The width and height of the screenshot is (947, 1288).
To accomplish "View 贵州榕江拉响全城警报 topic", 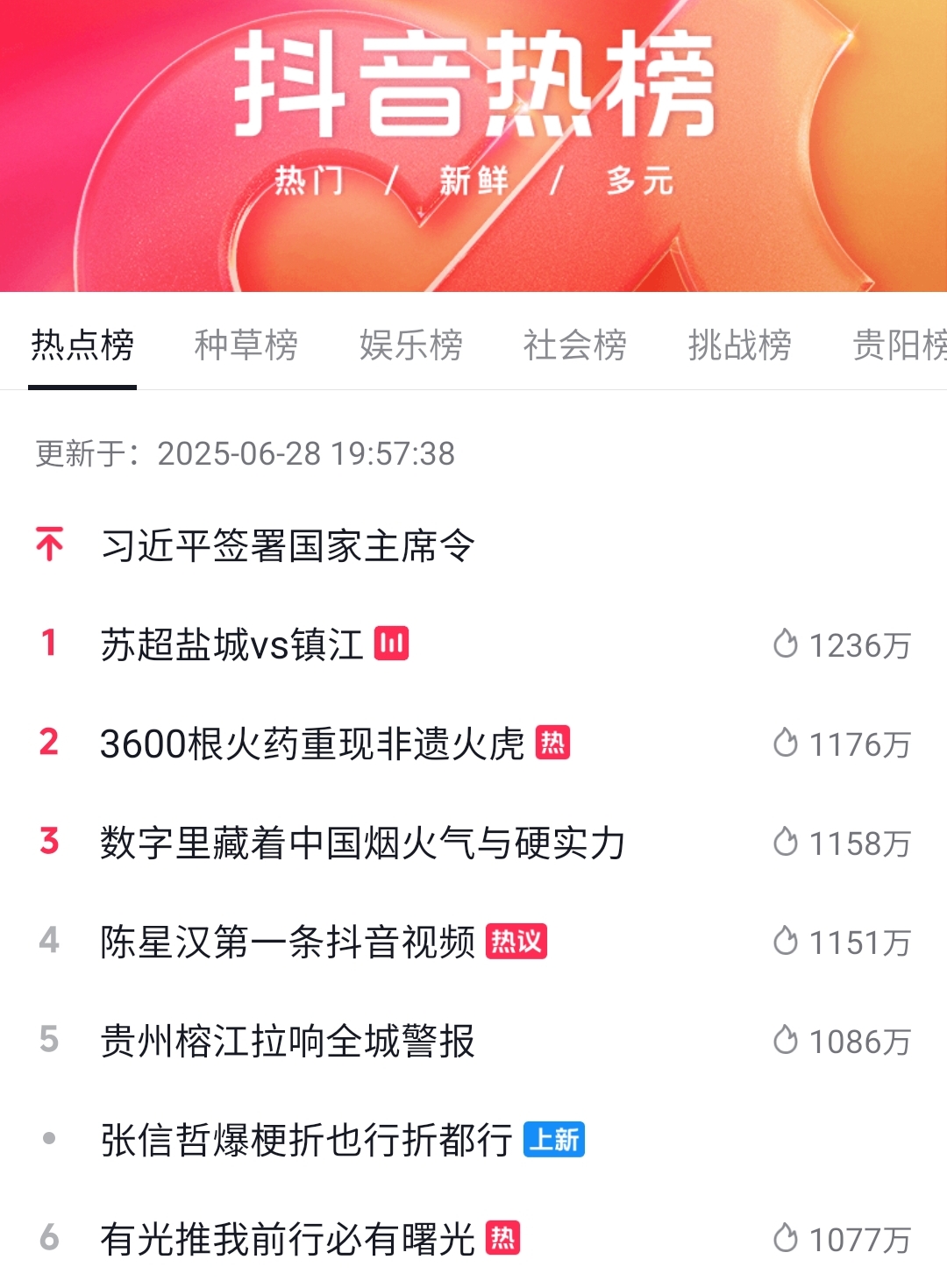I will click(288, 1042).
